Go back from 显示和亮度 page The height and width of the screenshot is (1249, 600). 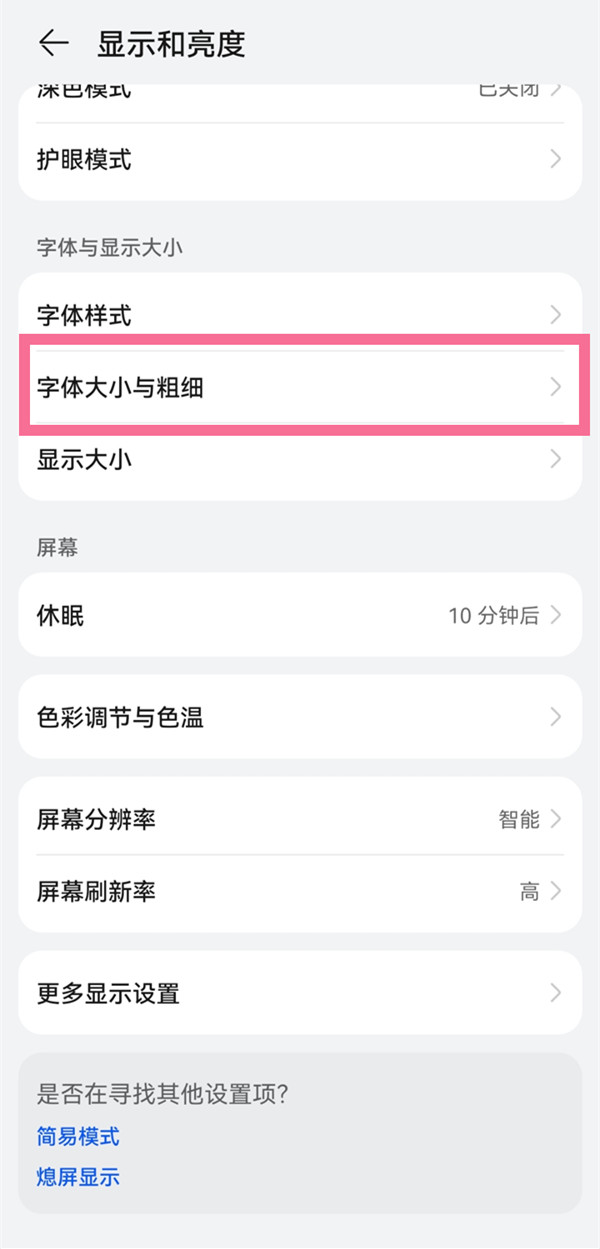53,43
